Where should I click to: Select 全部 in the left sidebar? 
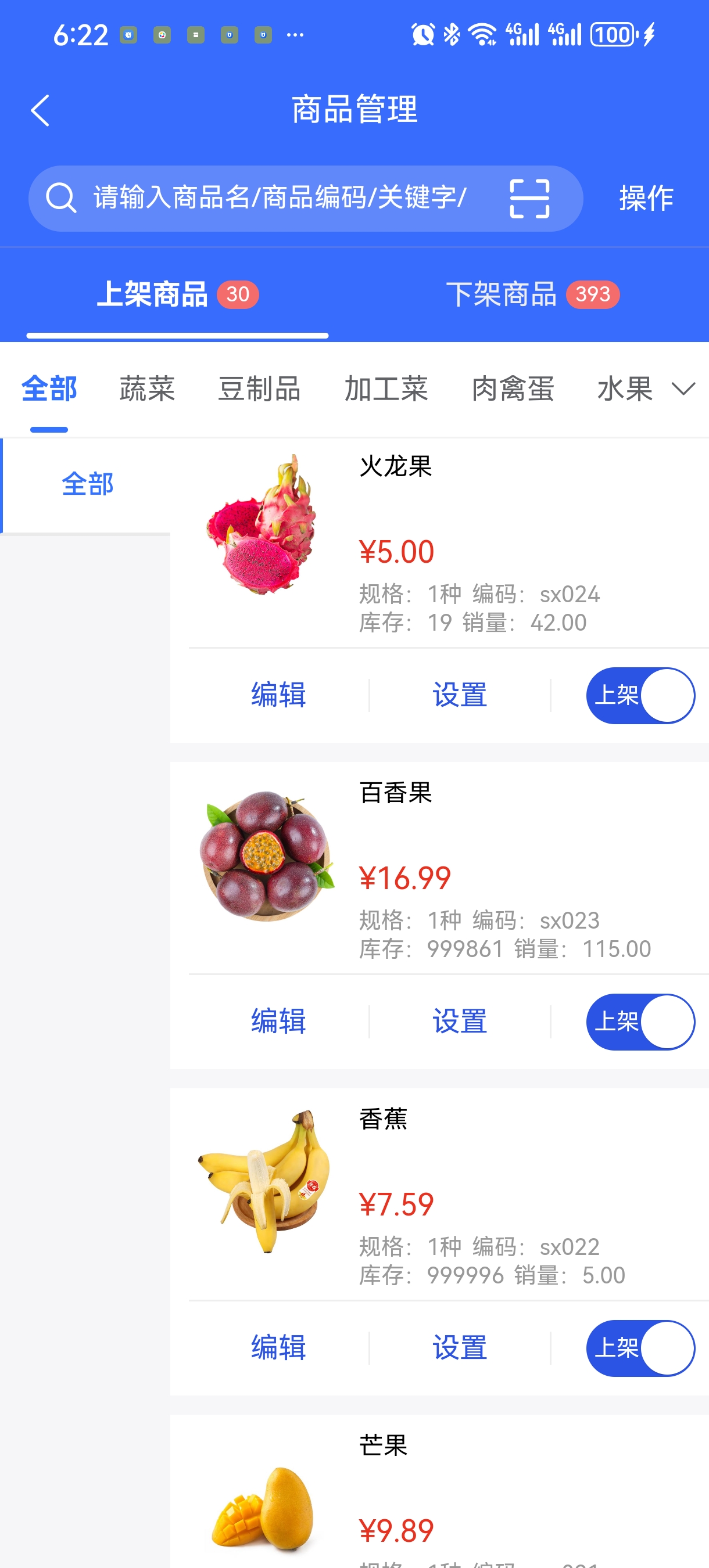tap(88, 484)
